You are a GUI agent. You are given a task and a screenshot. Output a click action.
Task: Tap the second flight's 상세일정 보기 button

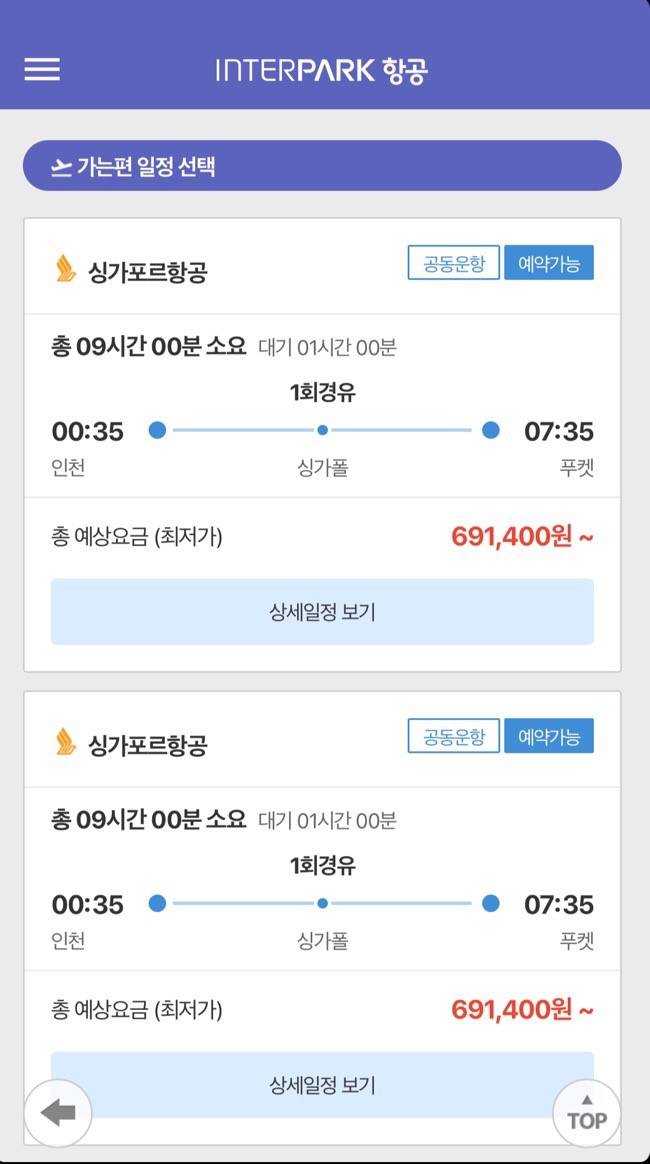point(322,1084)
